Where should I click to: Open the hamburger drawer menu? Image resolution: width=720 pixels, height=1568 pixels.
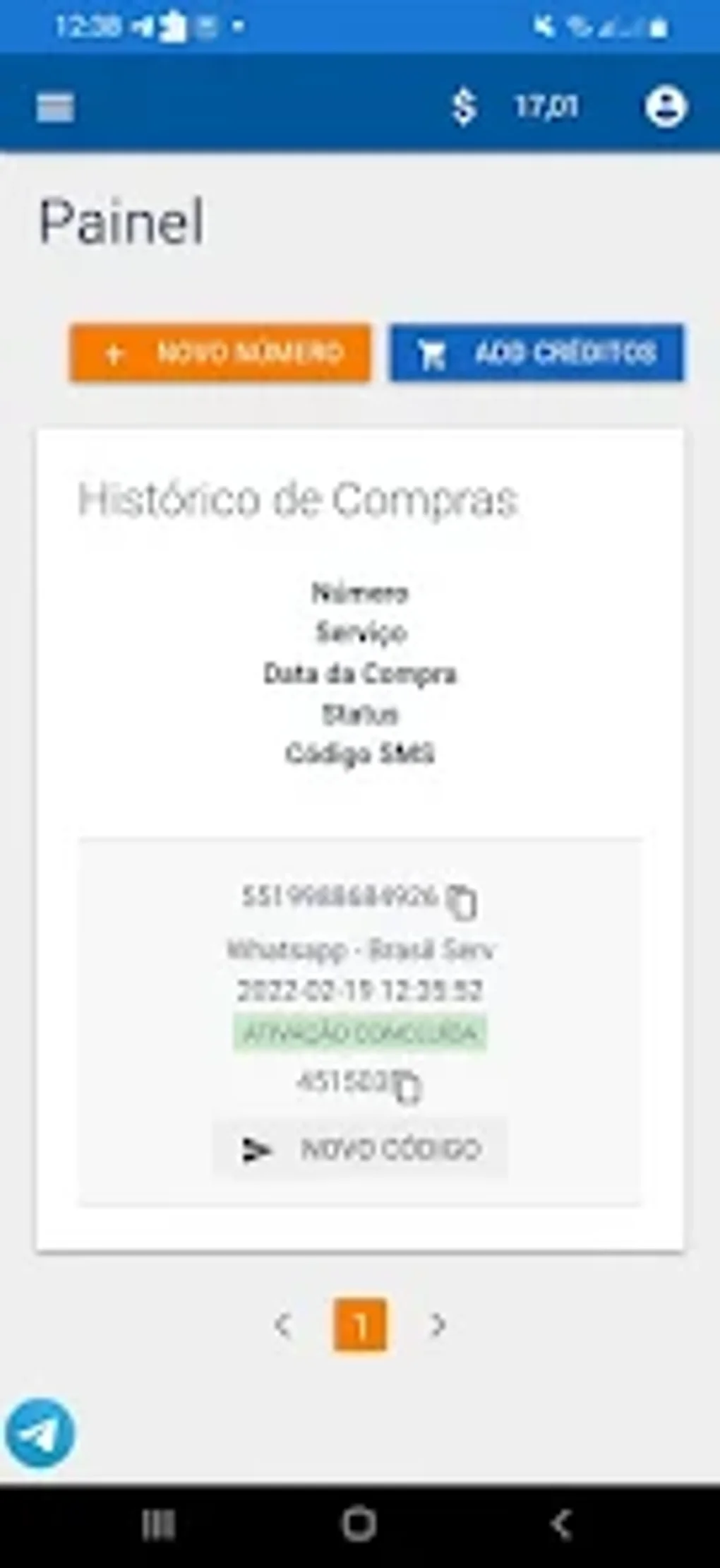55,107
